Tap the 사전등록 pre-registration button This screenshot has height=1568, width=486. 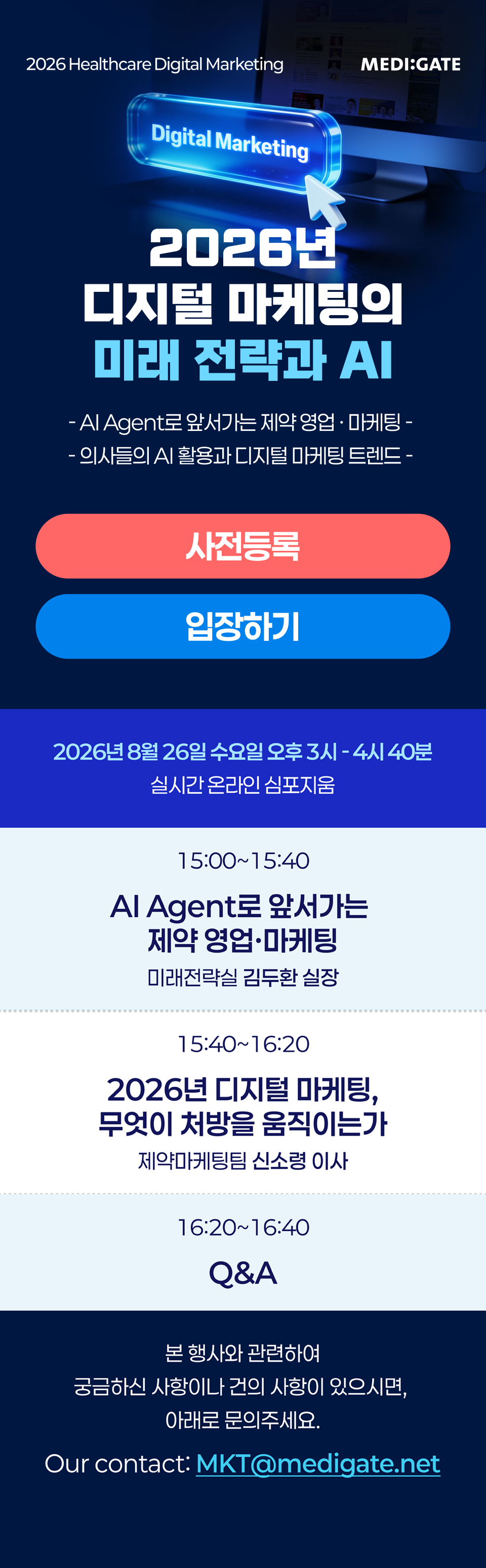coord(243,546)
